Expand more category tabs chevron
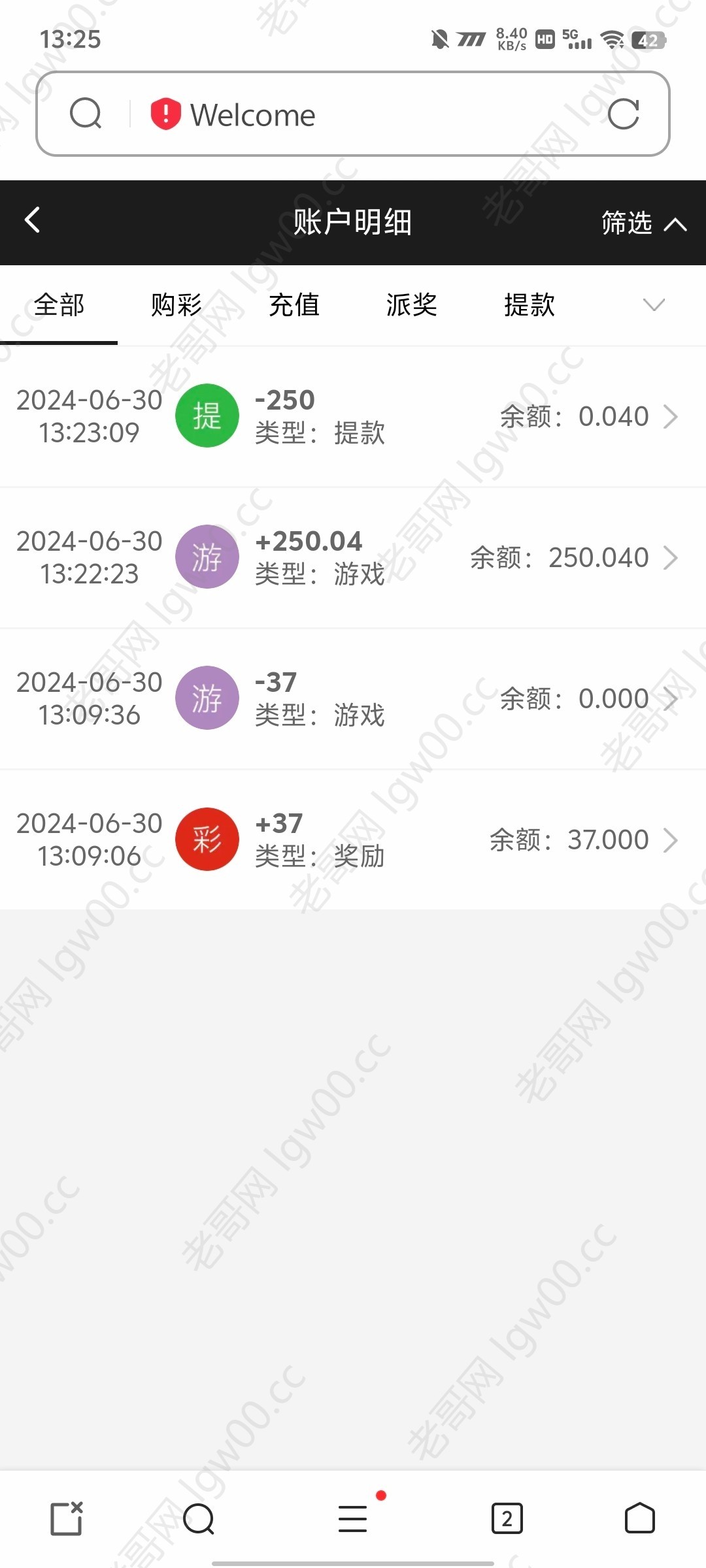 [x=654, y=305]
